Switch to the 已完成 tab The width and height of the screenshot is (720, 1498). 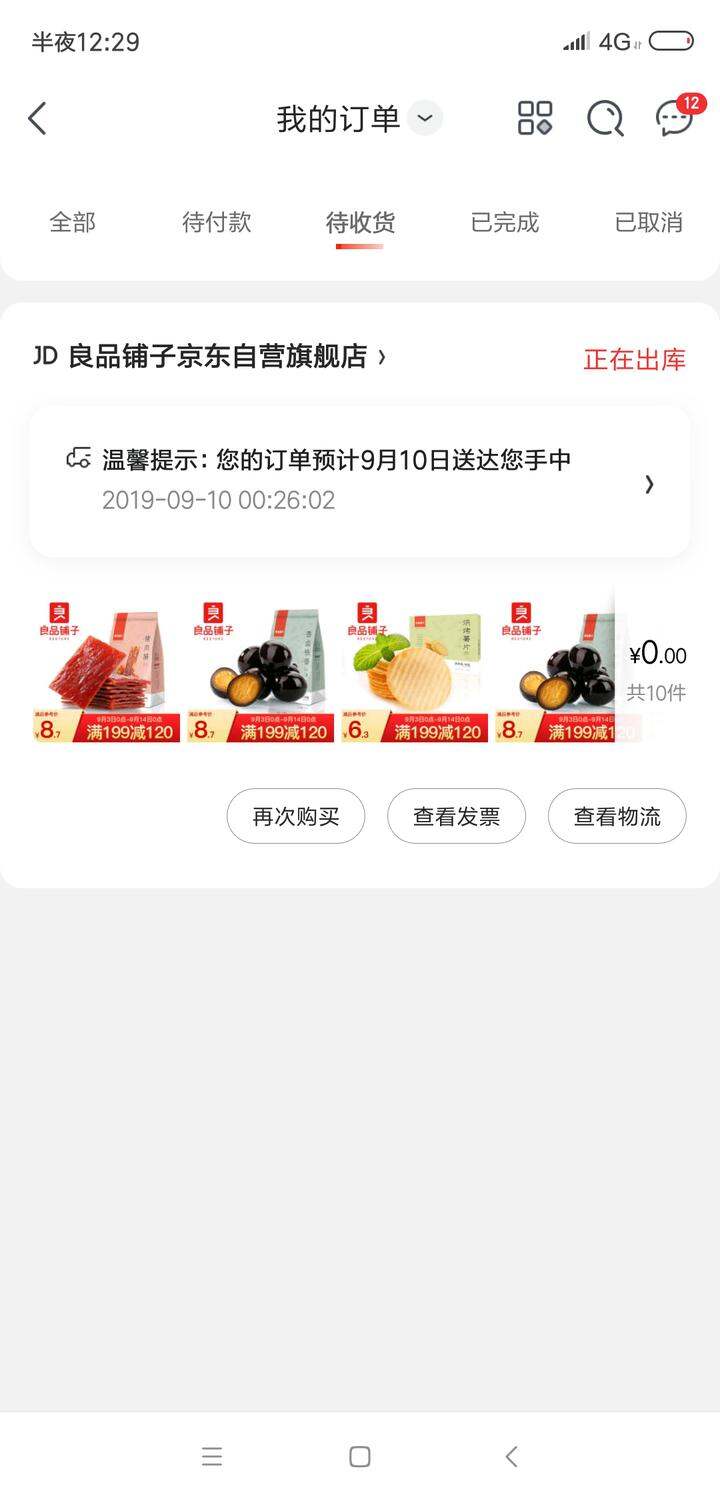click(x=505, y=222)
